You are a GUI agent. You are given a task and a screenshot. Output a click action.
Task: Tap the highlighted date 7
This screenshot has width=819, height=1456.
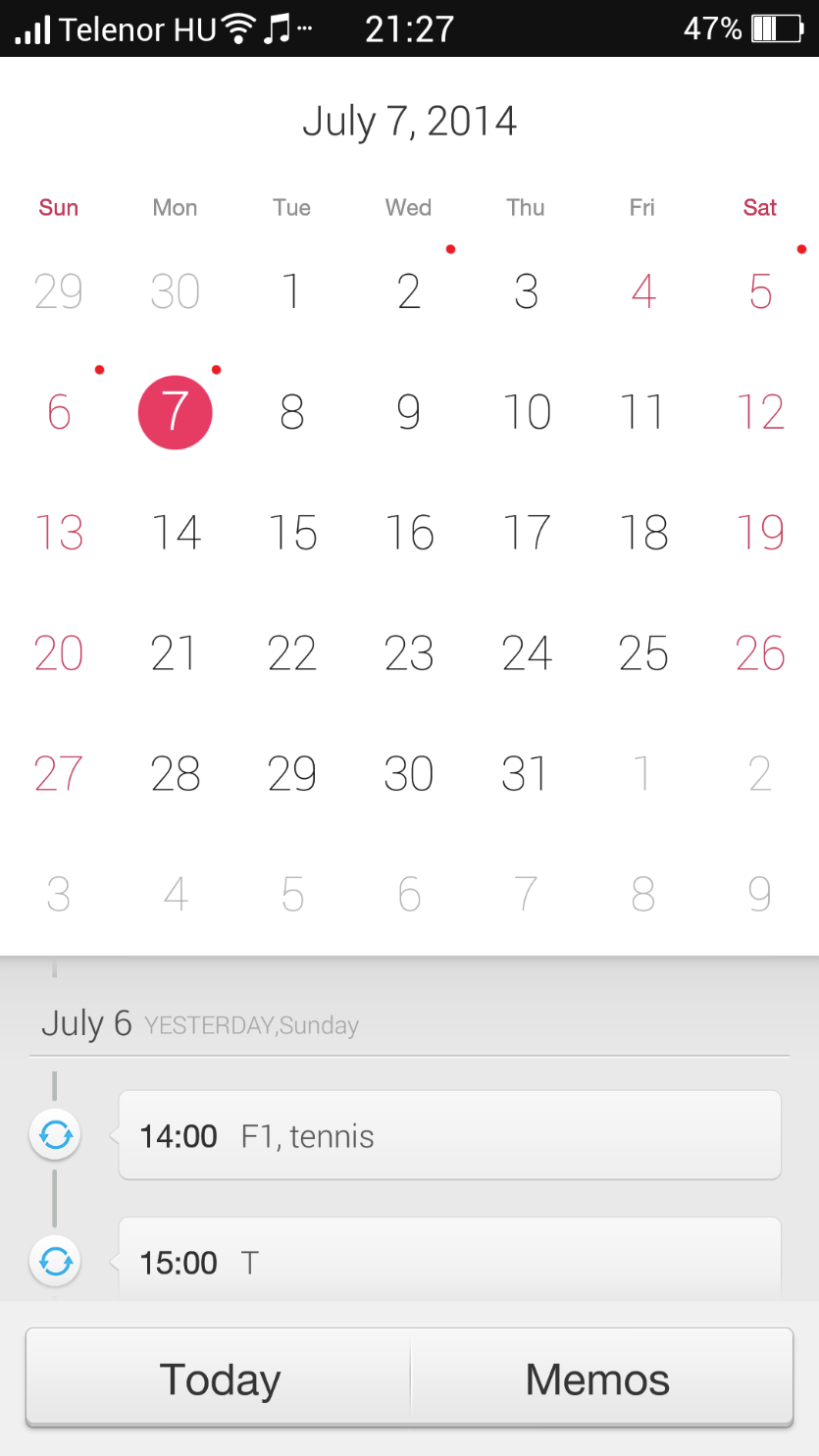176,412
